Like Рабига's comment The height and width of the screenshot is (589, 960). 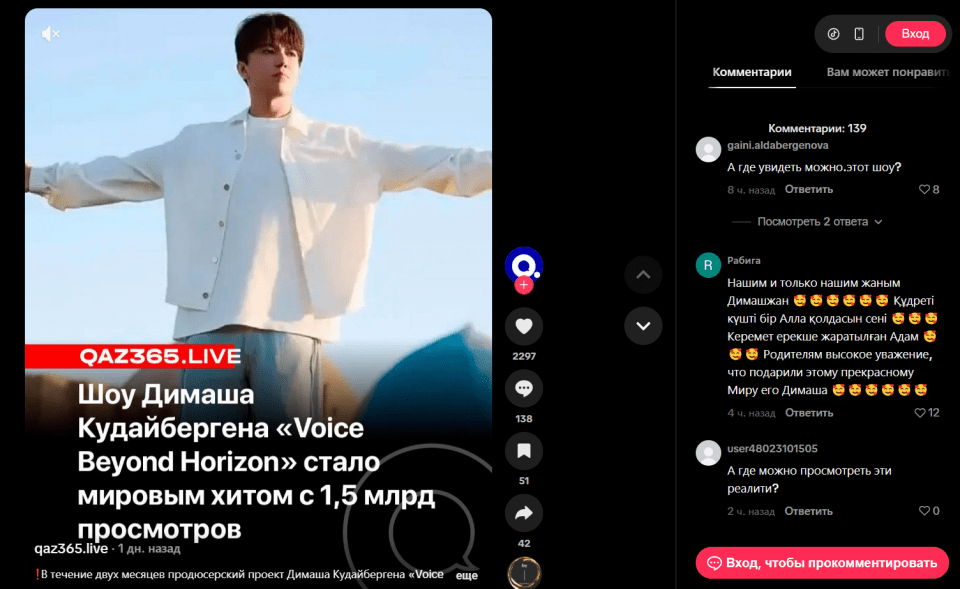point(923,412)
